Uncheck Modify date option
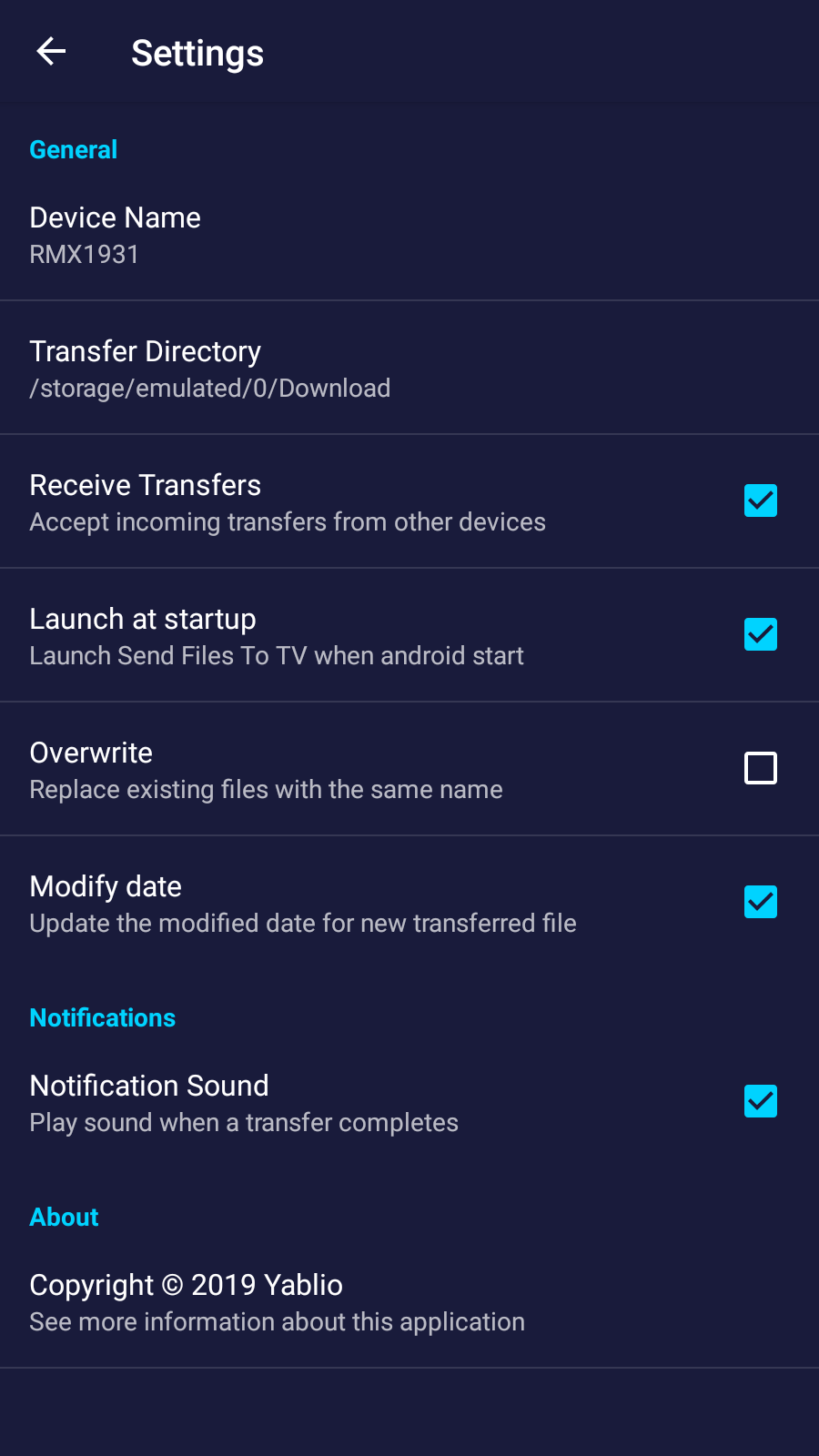This screenshot has height=1456, width=819. pos(760,902)
